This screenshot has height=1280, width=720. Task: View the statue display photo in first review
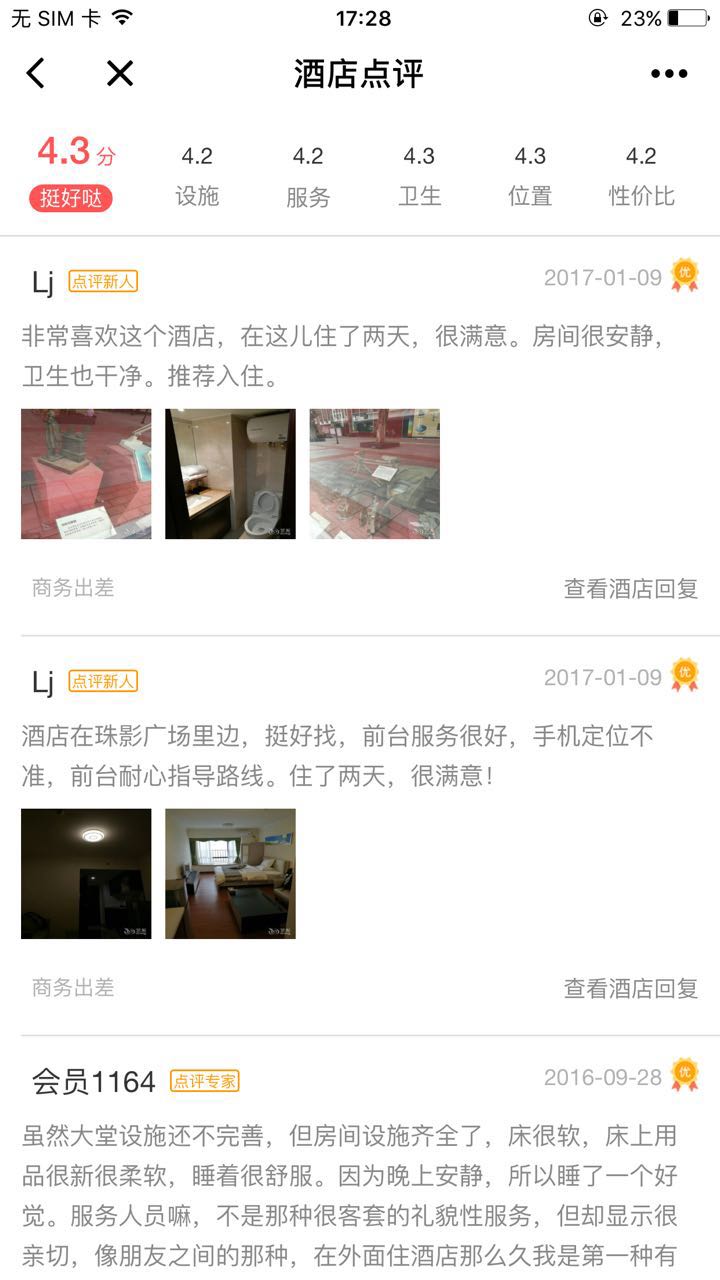pyautogui.click(x=86, y=474)
